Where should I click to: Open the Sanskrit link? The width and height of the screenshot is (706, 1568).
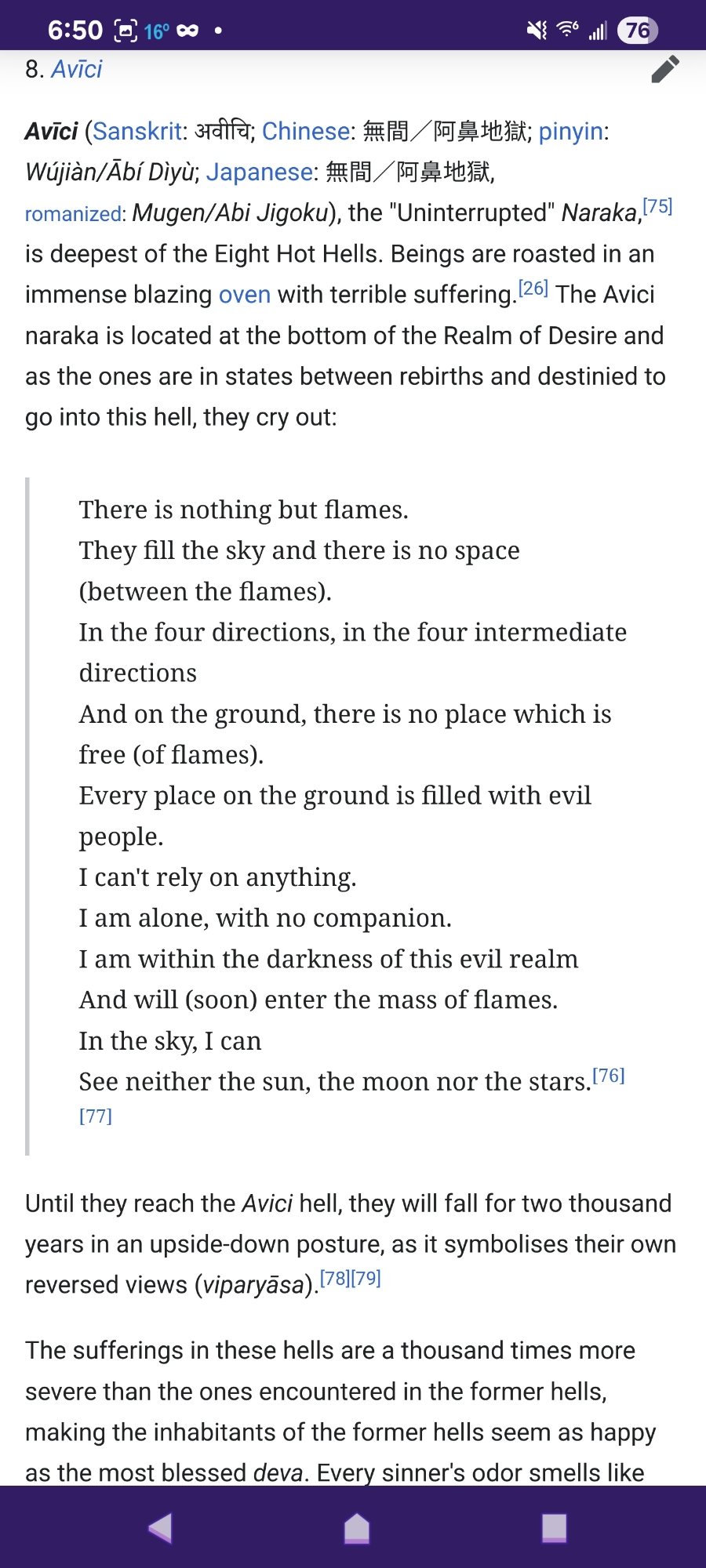click(x=137, y=131)
